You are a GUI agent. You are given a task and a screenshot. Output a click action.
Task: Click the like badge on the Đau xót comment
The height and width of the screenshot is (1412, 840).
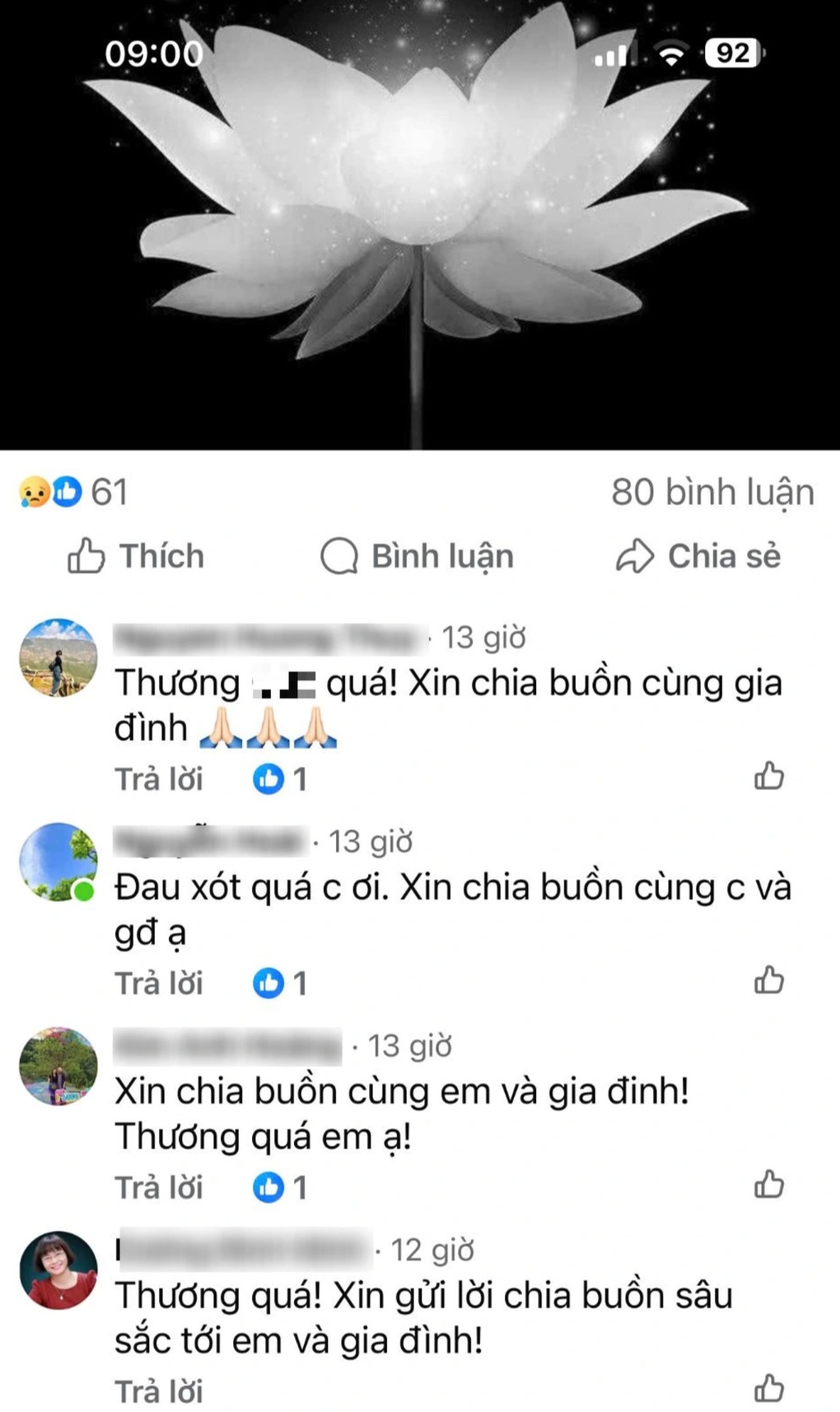(268, 980)
